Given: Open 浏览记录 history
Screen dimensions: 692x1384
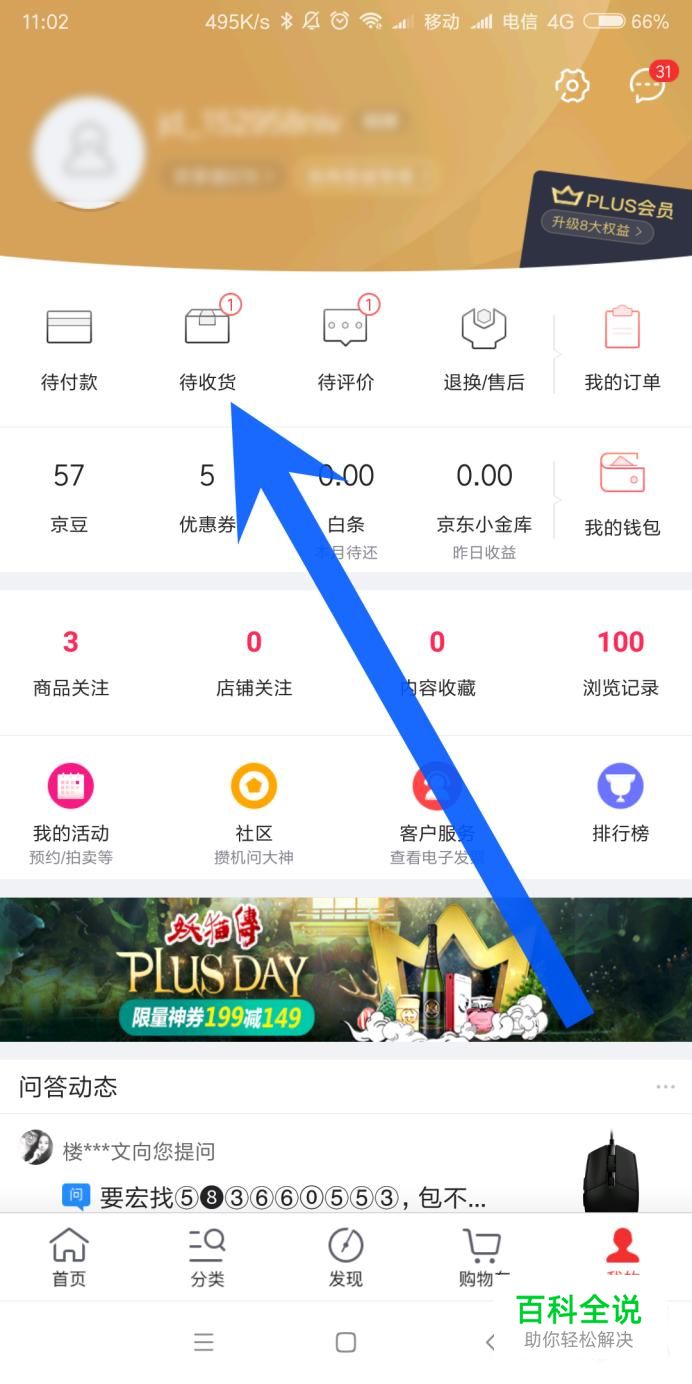Looking at the screenshot, I should tap(621, 661).
